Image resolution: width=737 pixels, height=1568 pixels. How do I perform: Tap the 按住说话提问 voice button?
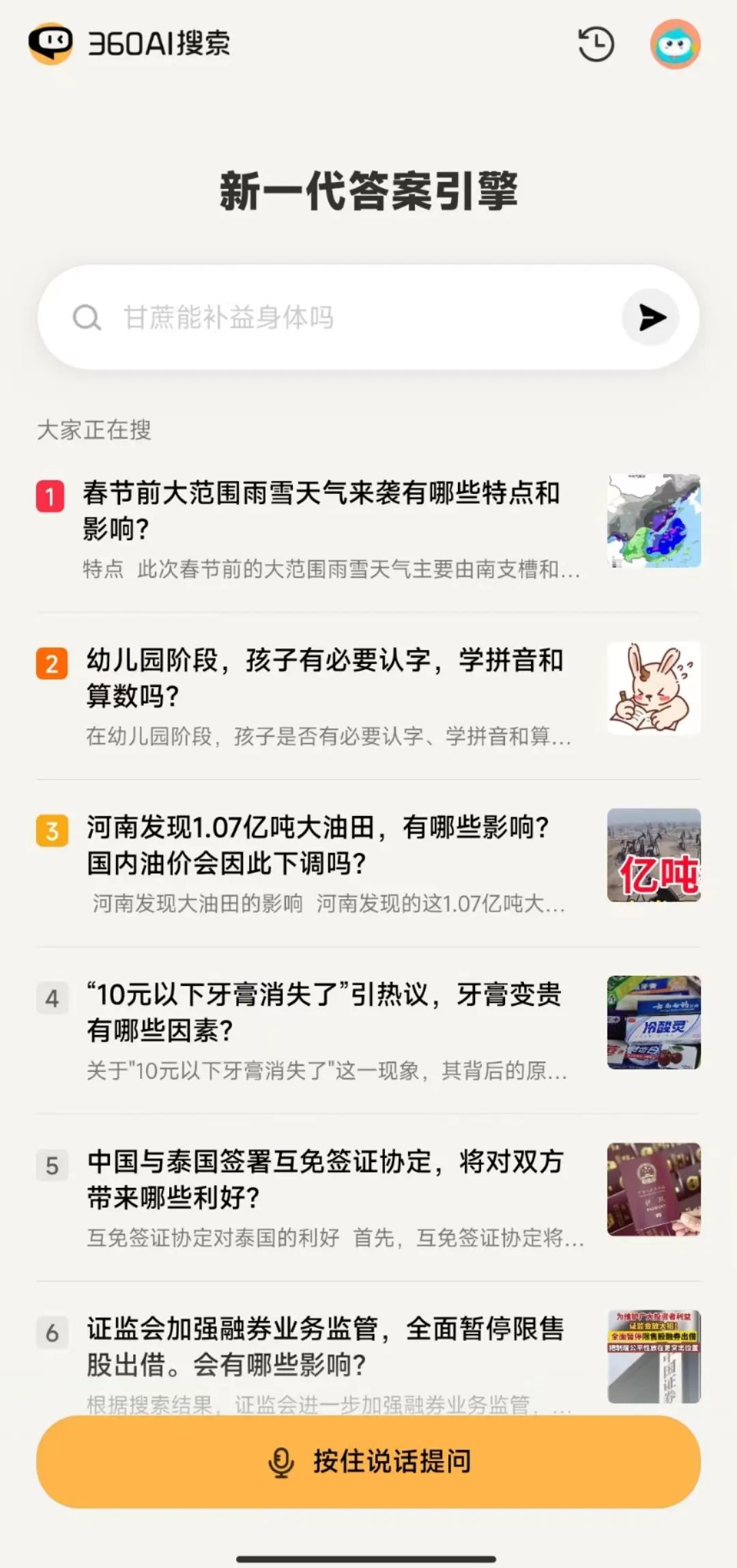point(369,1461)
